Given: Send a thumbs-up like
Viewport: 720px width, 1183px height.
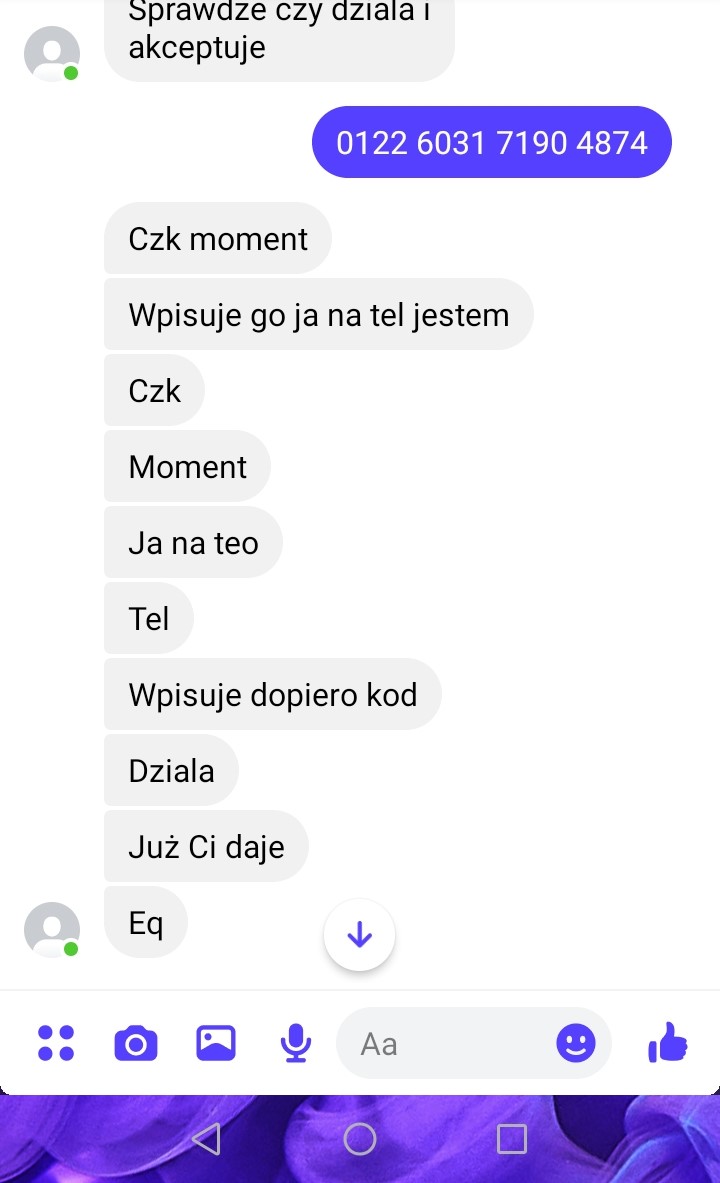Looking at the screenshot, I should 668,1043.
